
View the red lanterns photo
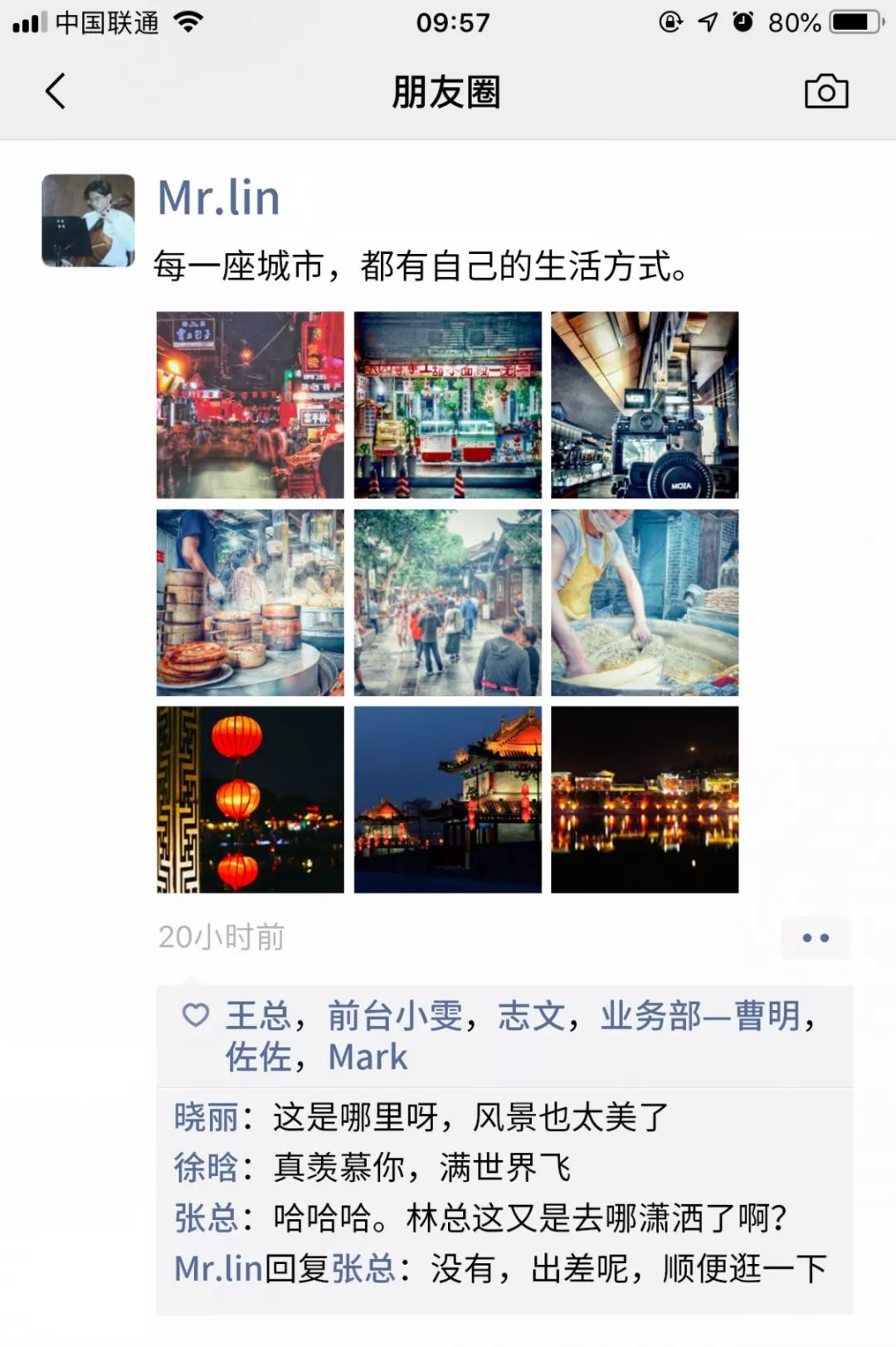pyautogui.click(x=250, y=799)
